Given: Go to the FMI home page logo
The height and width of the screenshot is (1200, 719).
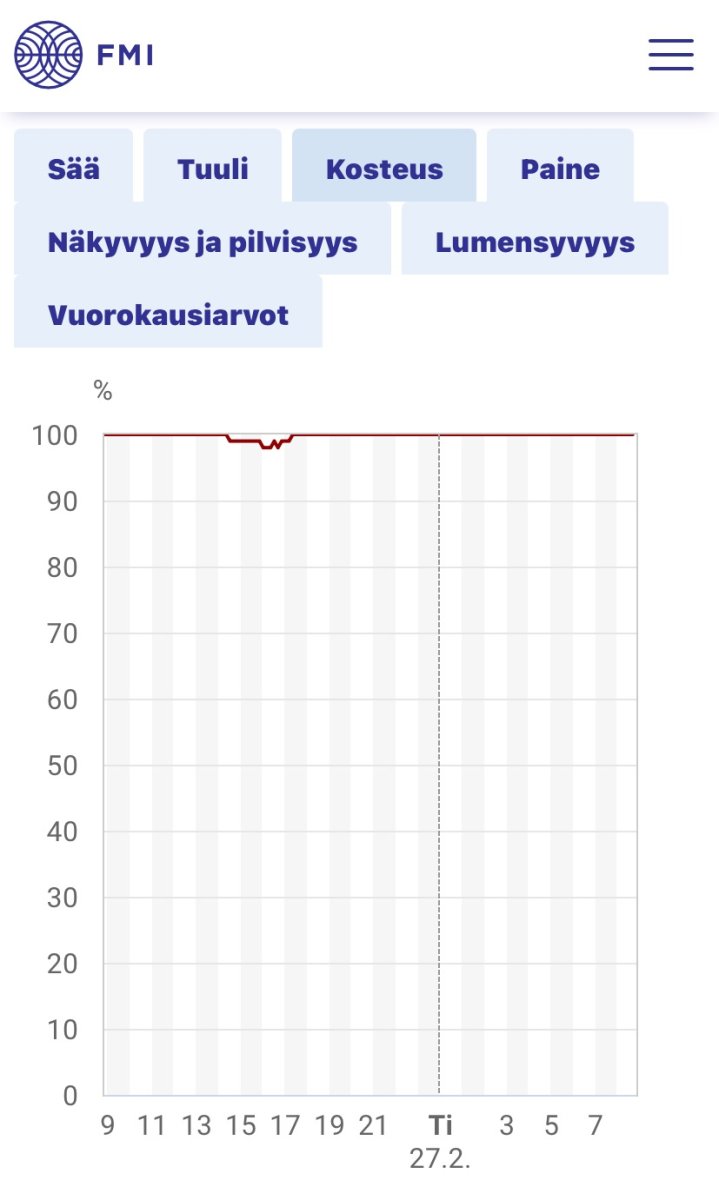Looking at the screenshot, I should click(x=84, y=54).
